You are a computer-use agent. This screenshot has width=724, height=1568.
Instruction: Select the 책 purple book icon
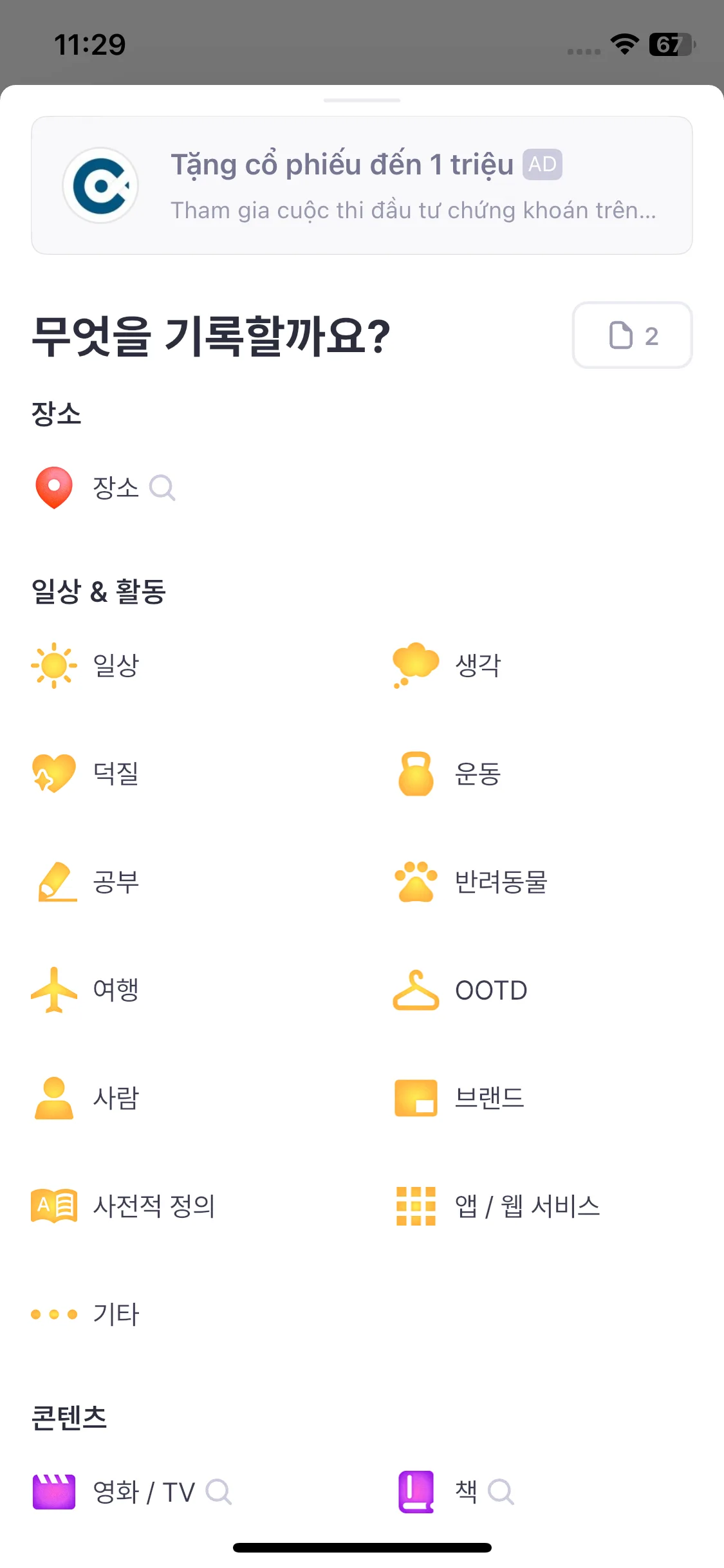(416, 1492)
